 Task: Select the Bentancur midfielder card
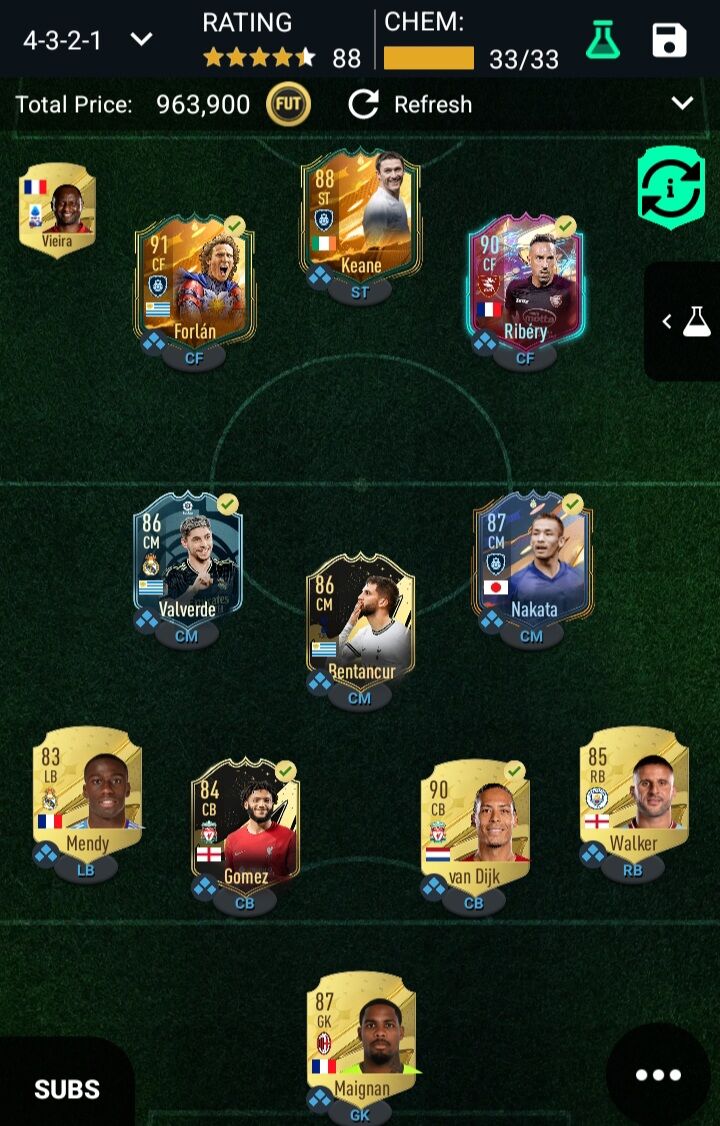(x=360, y=620)
